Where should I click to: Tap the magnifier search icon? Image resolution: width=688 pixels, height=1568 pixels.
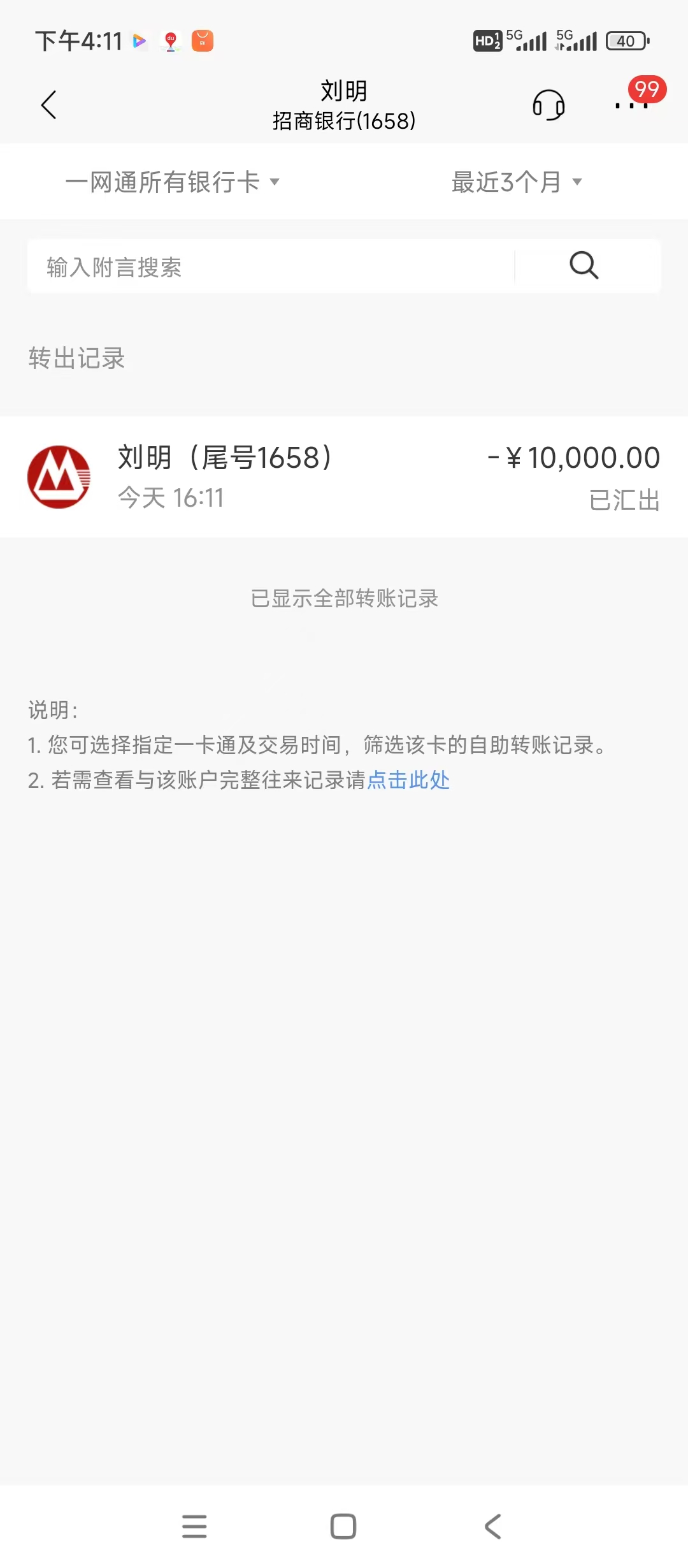584,265
